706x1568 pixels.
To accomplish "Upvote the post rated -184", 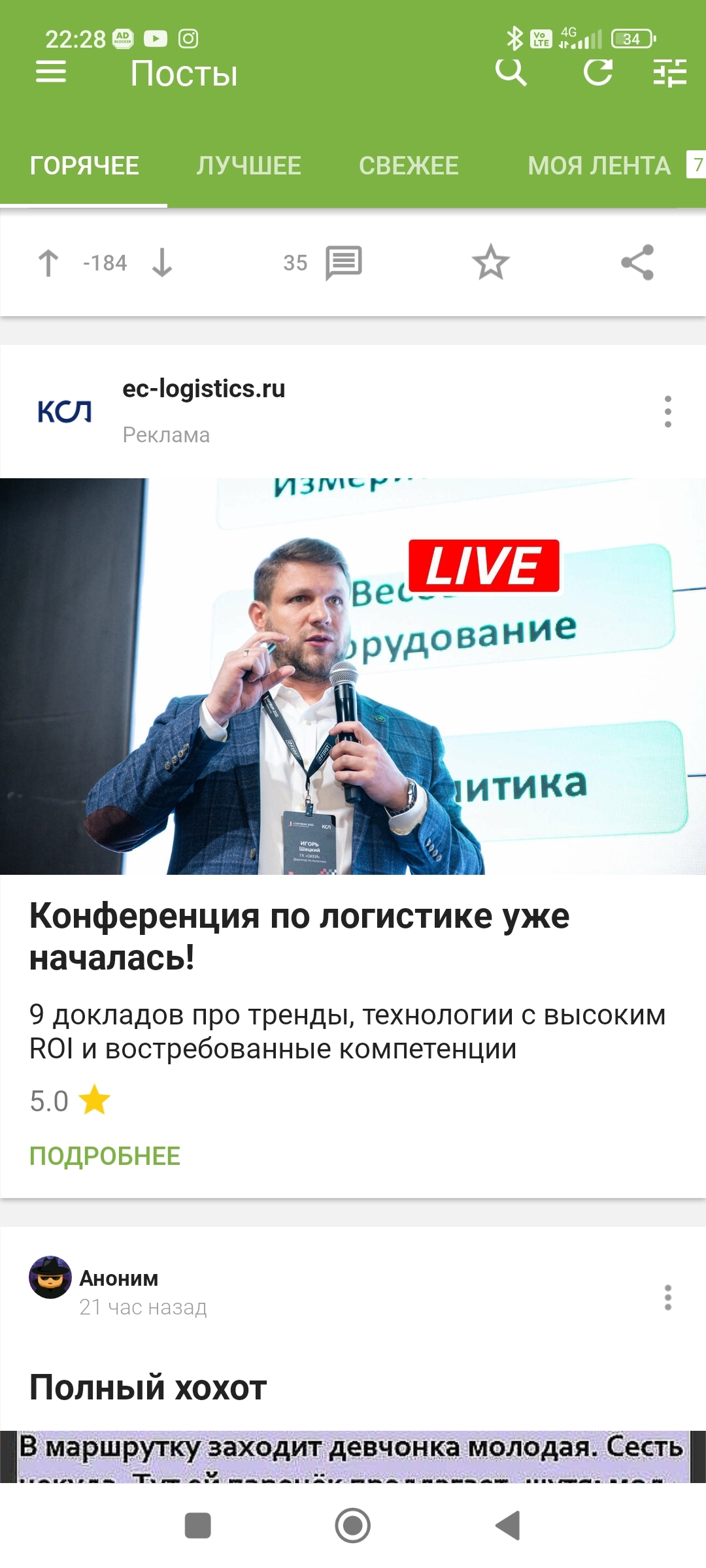I will tap(48, 263).
